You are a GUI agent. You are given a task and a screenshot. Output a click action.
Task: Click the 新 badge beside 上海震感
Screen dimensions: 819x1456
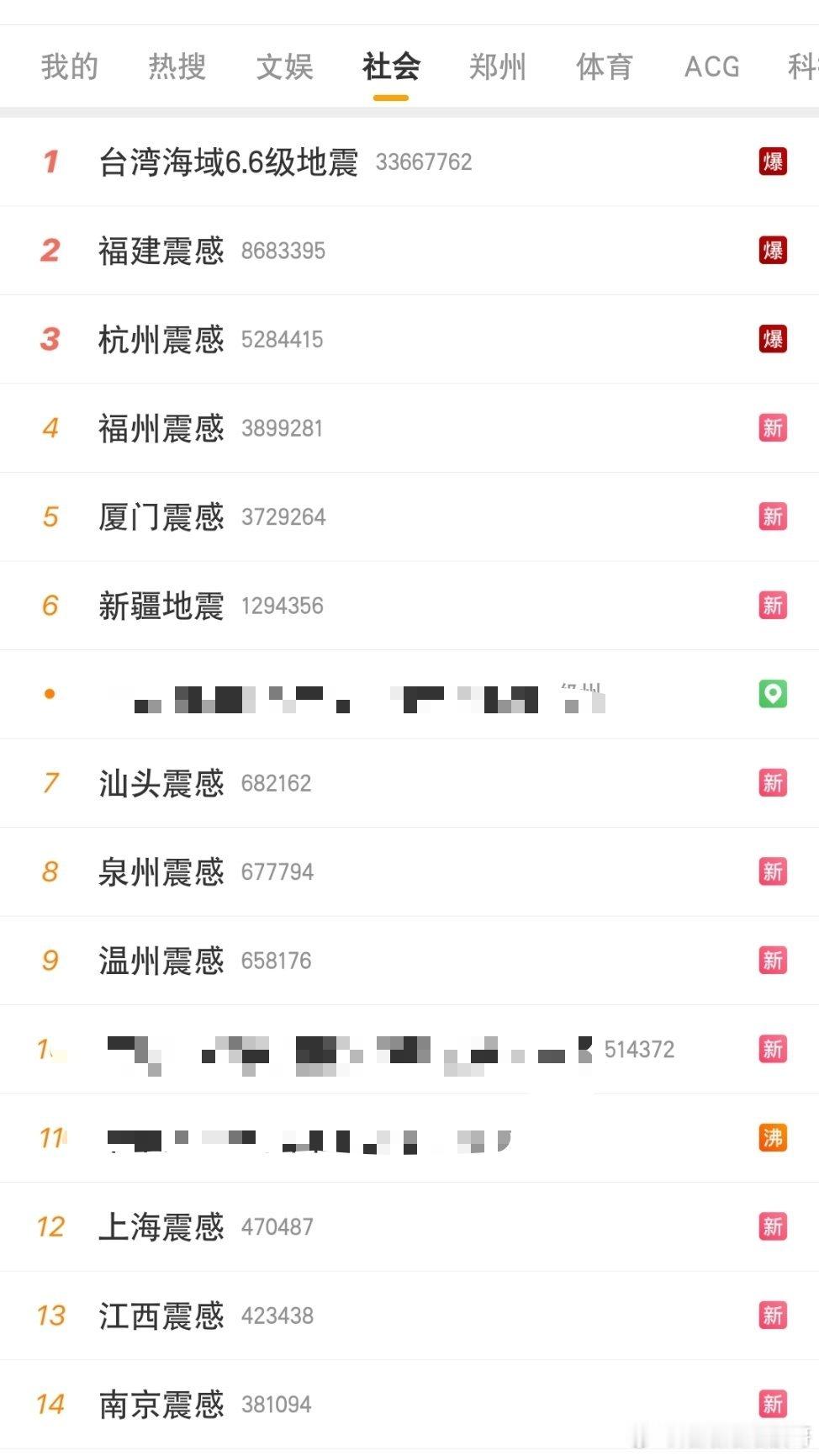click(x=773, y=1227)
